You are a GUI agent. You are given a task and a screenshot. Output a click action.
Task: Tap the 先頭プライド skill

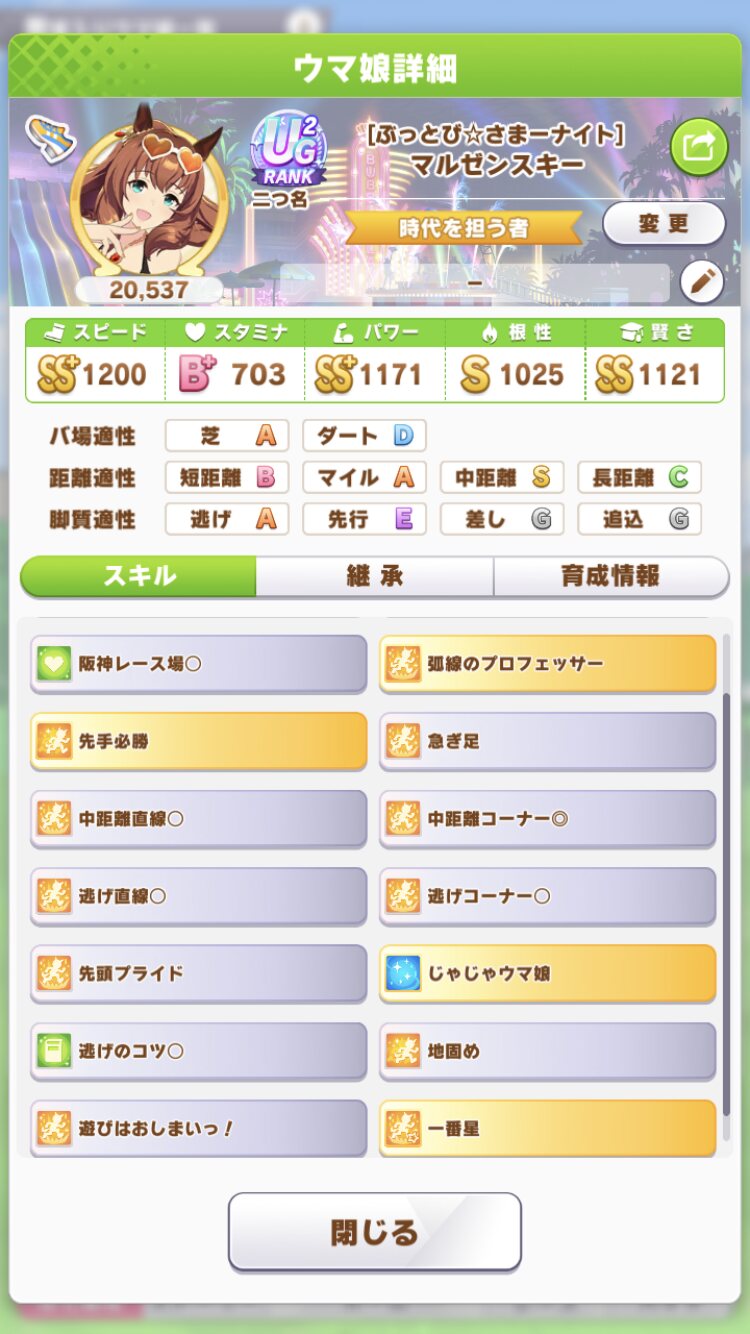click(x=198, y=973)
